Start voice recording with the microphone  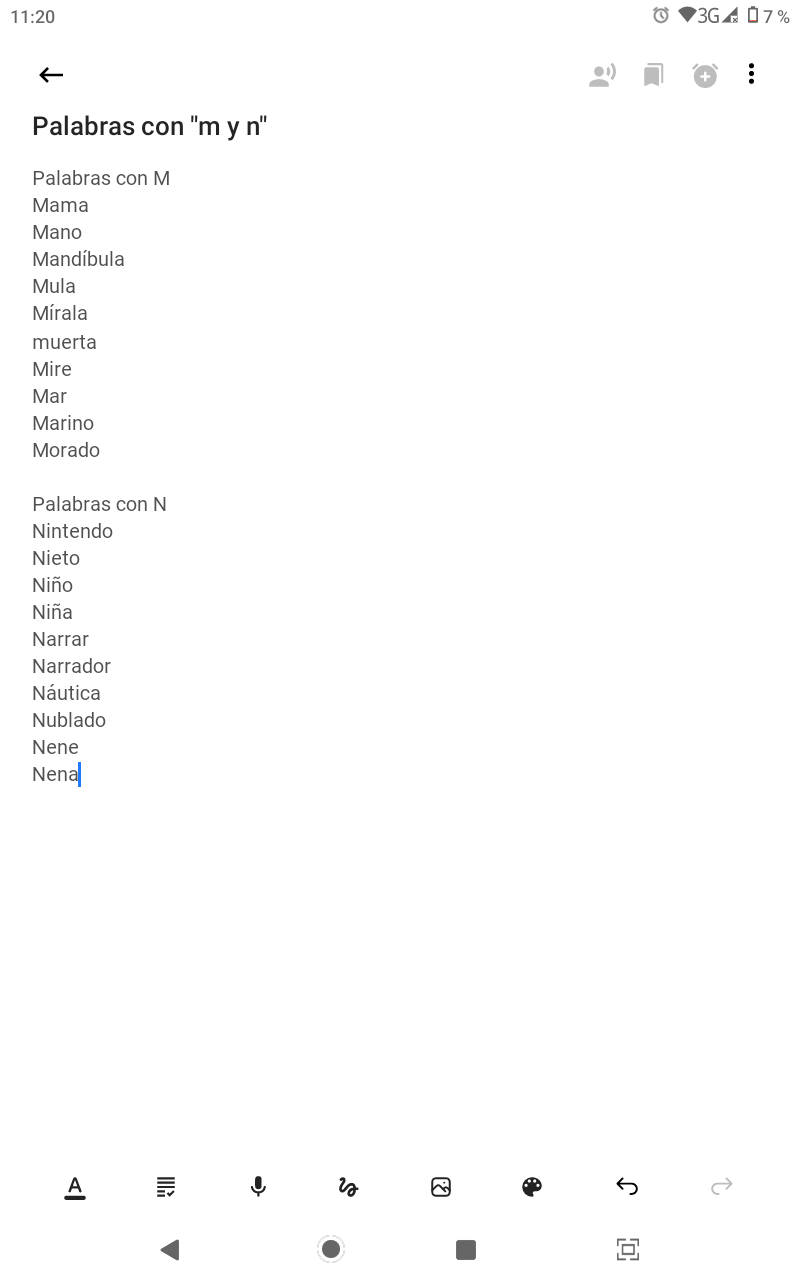[258, 1187]
